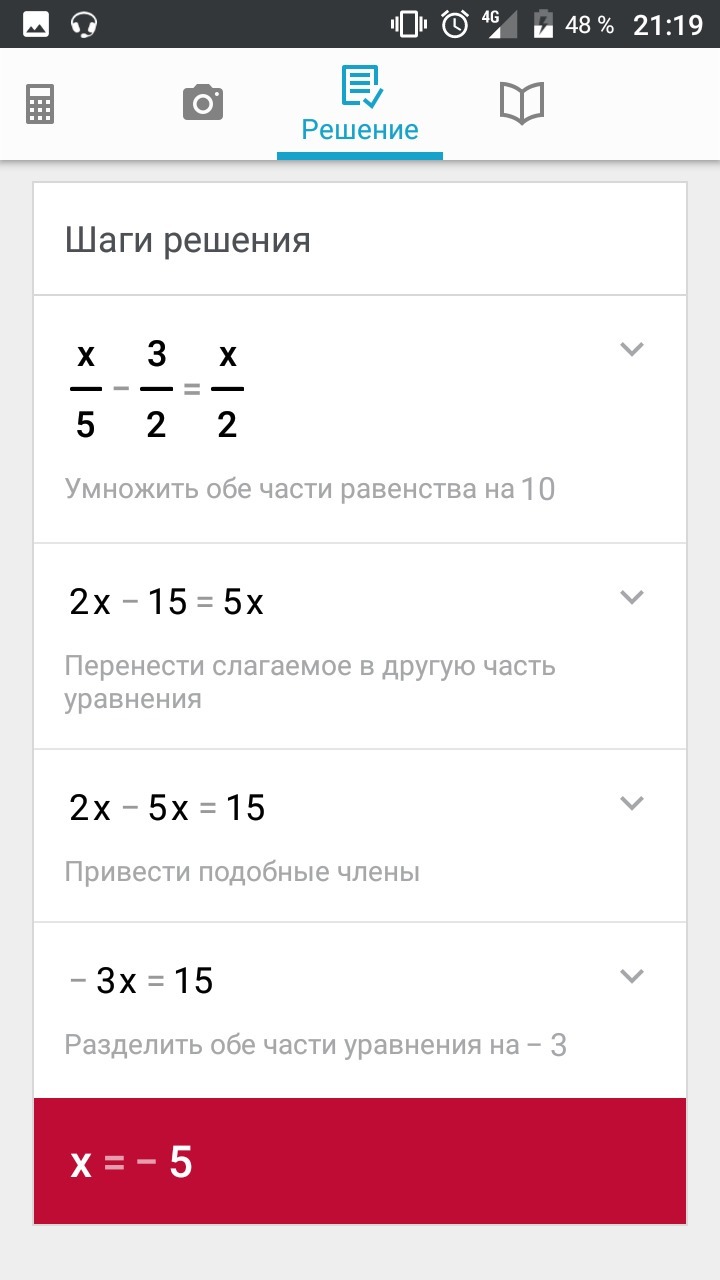The image size is (720, 1280).
Task: Select the Решение tab
Action: (x=360, y=105)
